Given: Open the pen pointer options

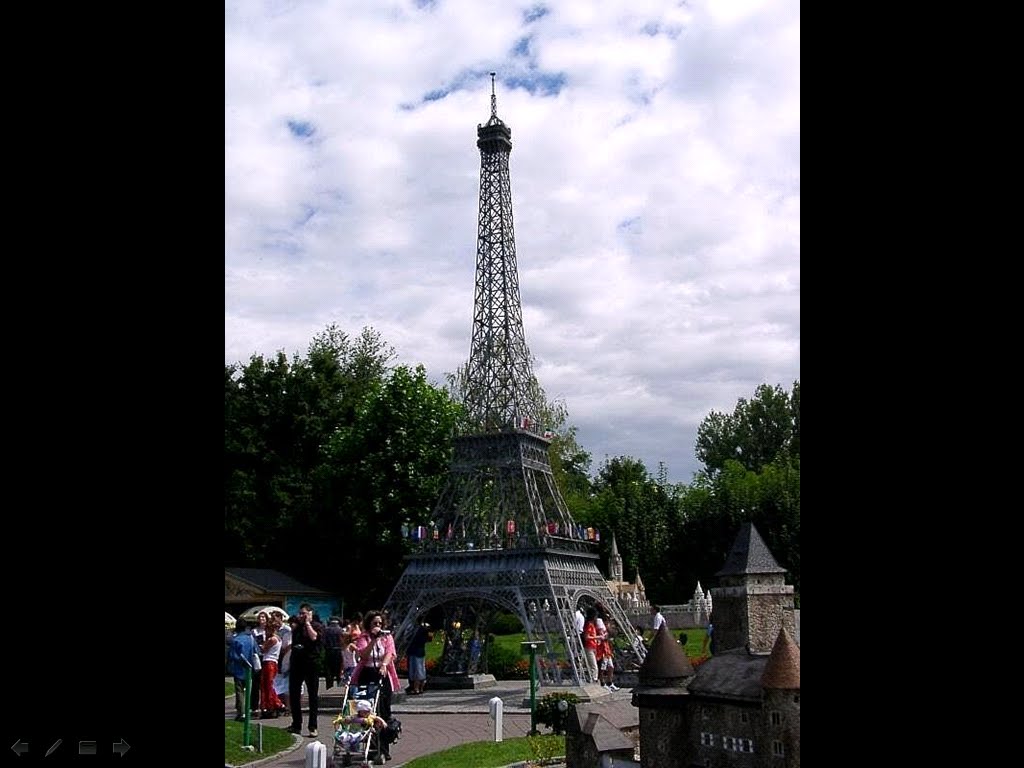Looking at the screenshot, I should (54, 748).
